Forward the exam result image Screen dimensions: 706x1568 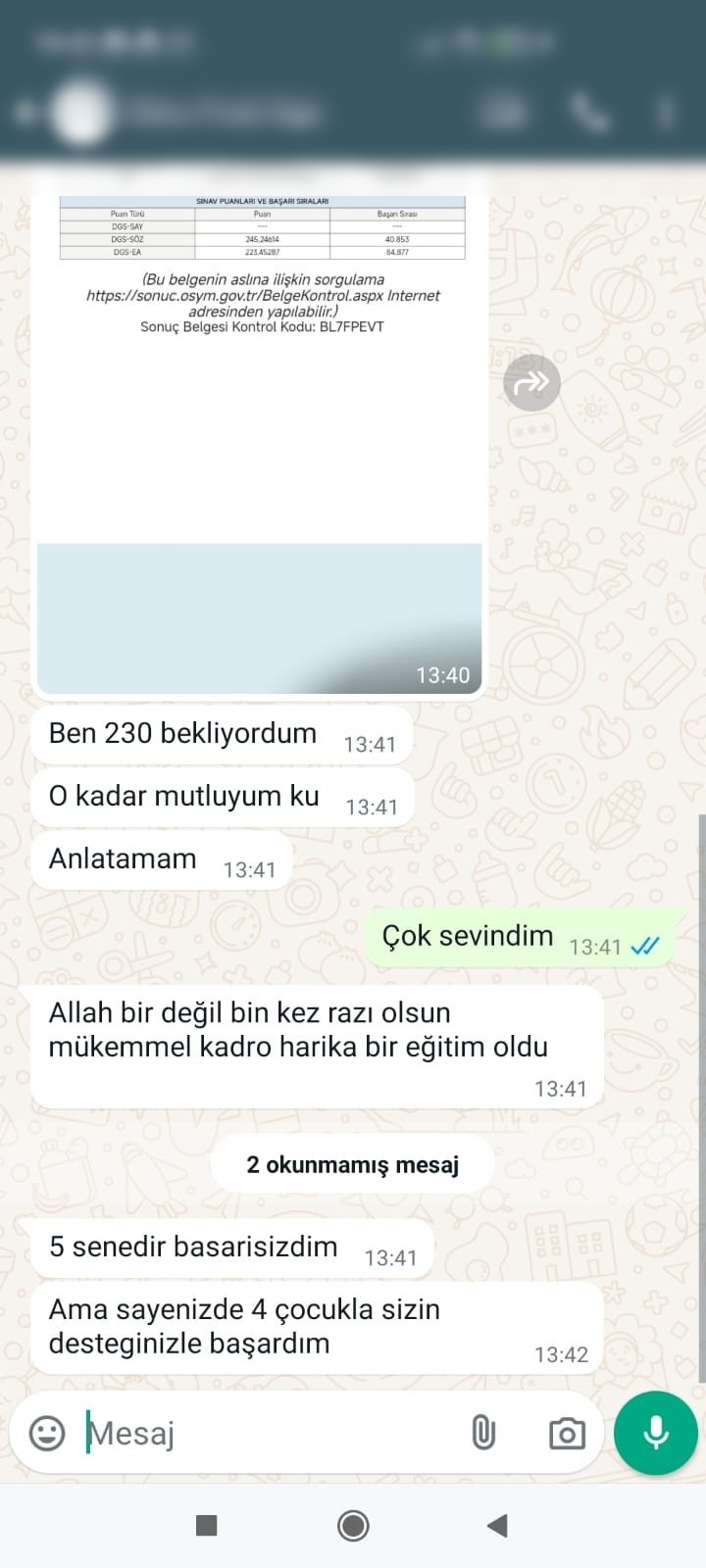(531, 382)
